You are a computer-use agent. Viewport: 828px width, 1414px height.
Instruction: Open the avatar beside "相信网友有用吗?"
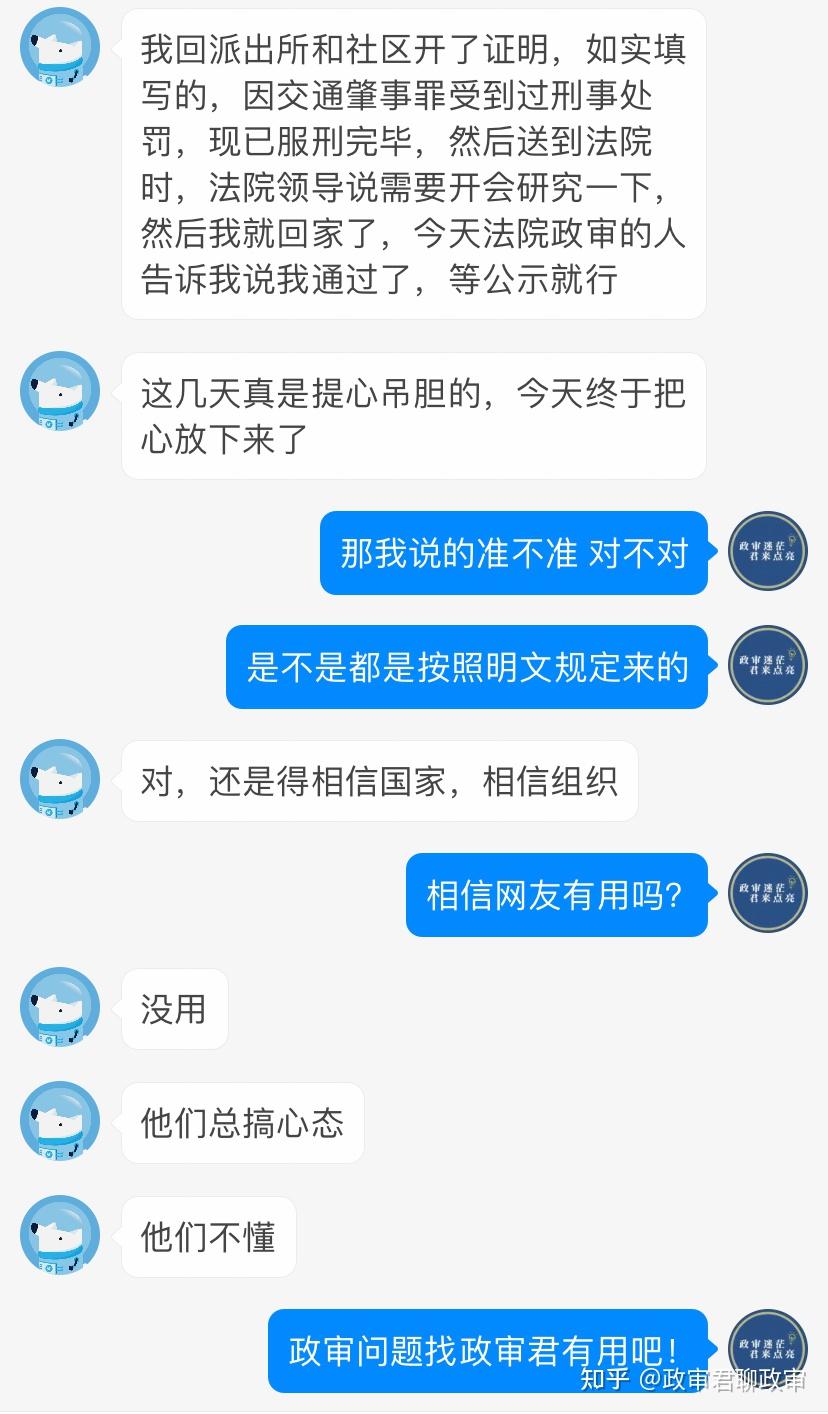tap(768, 893)
